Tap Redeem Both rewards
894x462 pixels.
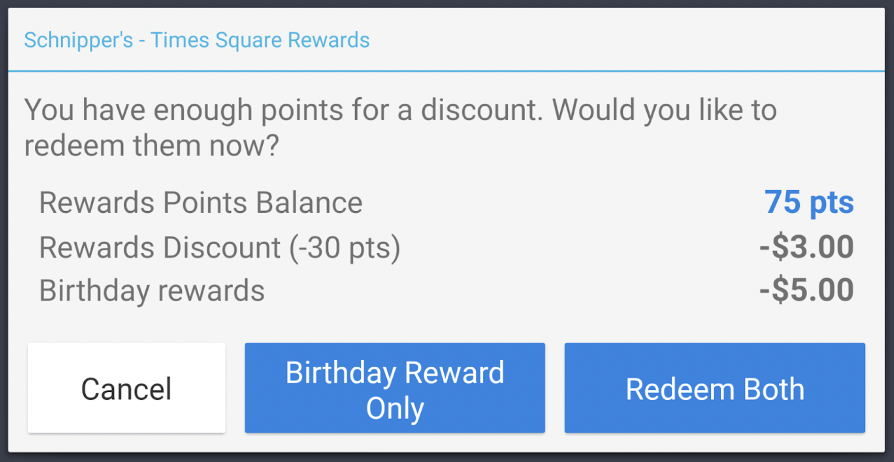click(714, 389)
